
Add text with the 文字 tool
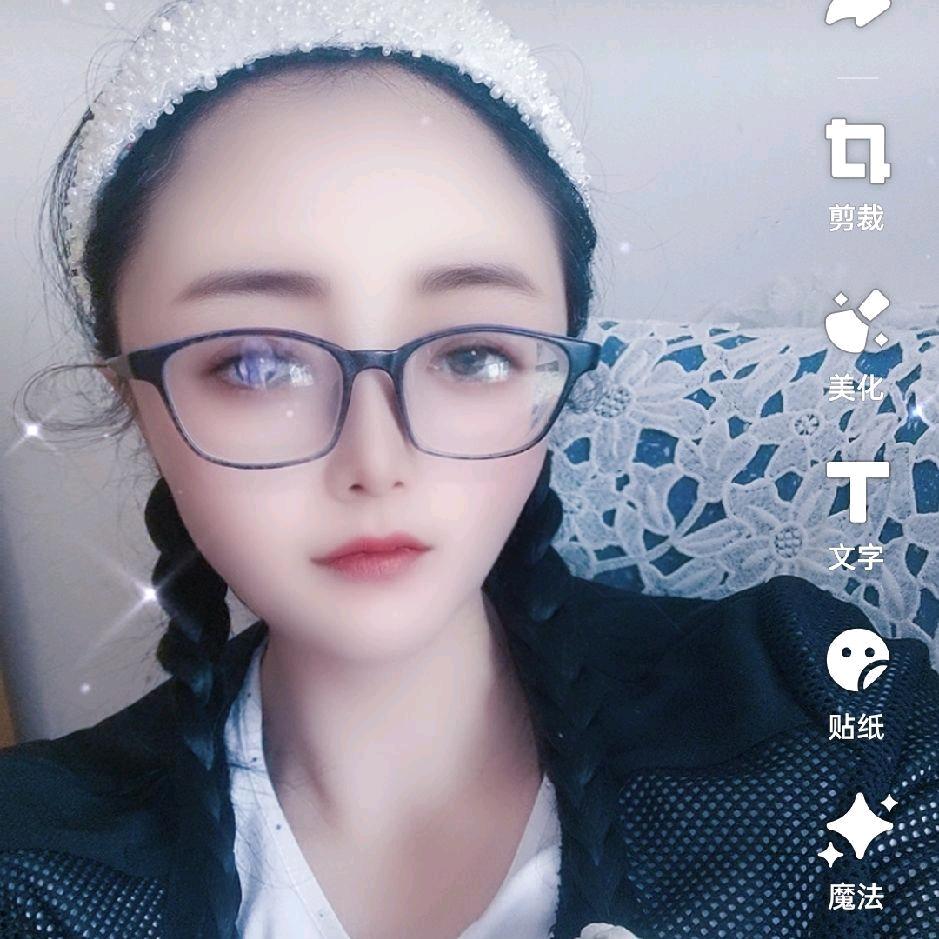coord(857,492)
